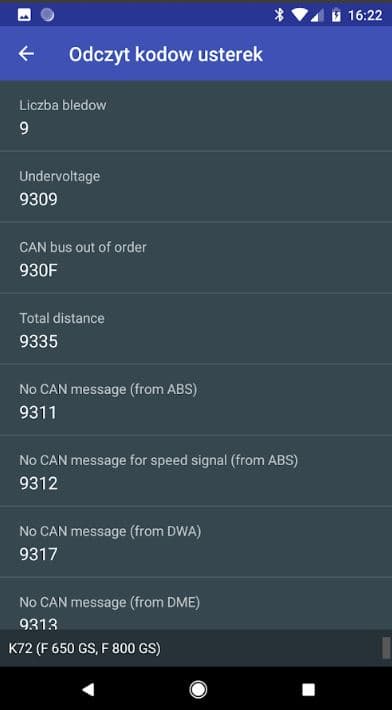This screenshot has height=710, width=392.
Task: Go back using the app bar arrow
Action: (x=26, y=54)
